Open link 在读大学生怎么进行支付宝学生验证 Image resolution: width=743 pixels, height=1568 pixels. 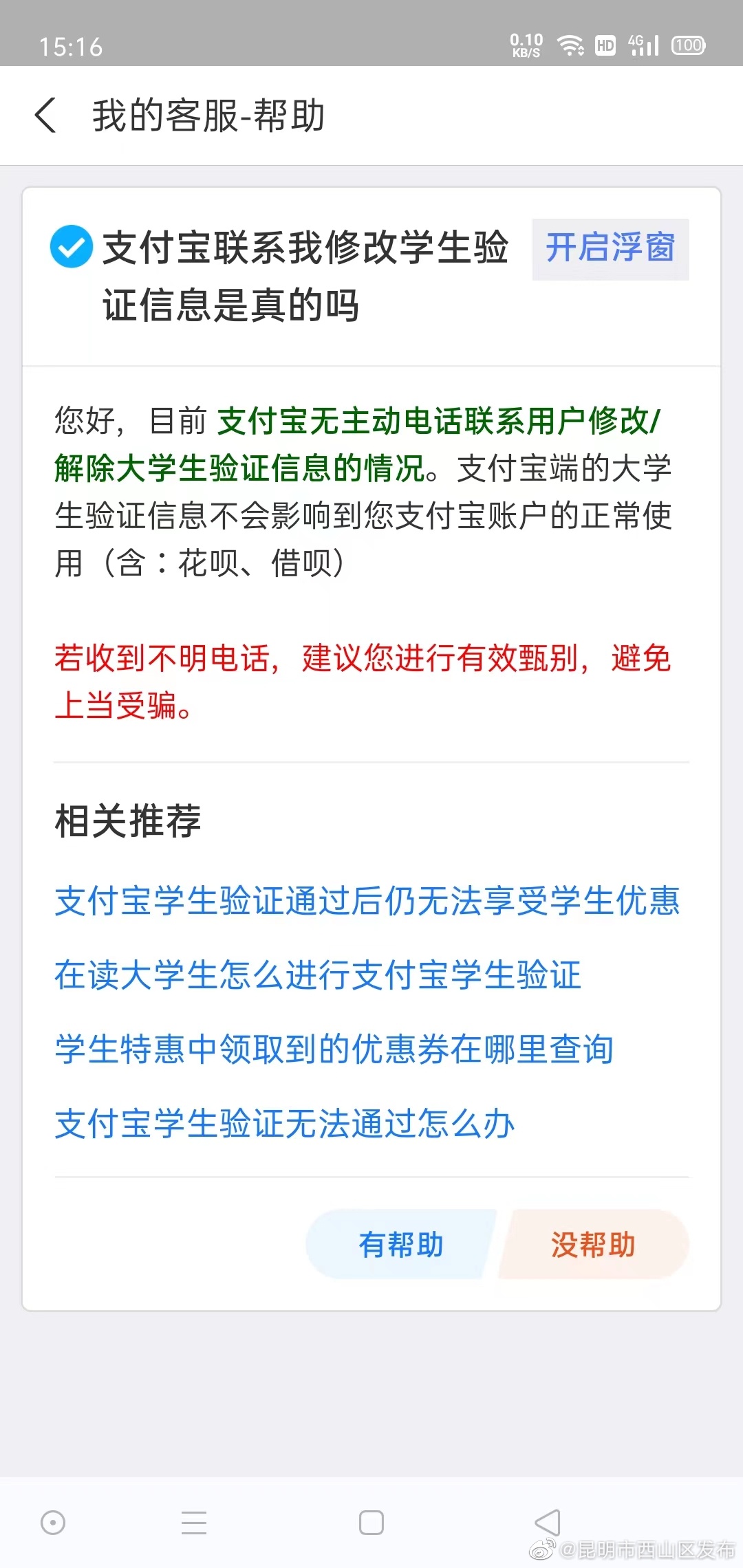tap(317, 976)
